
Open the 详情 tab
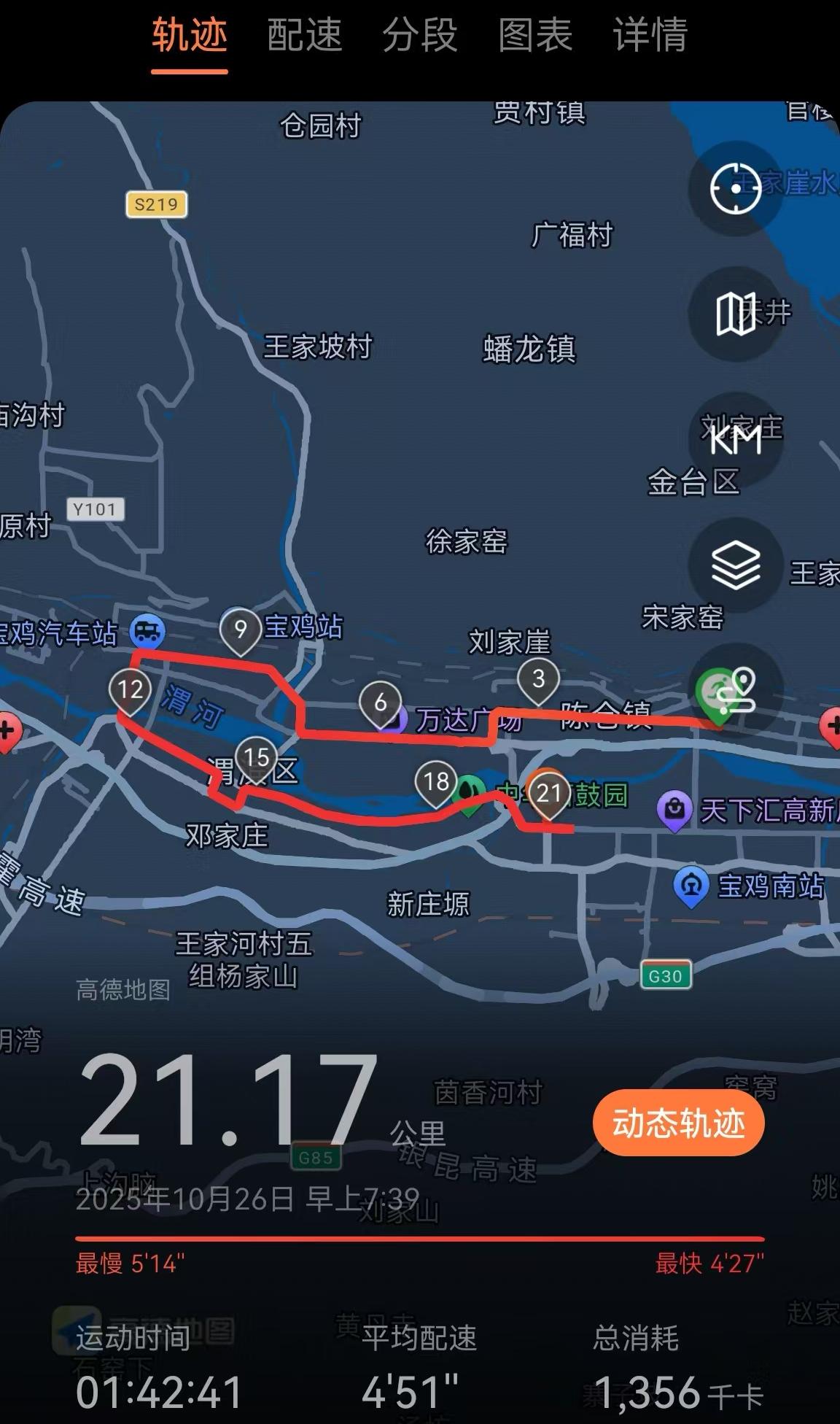click(x=650, y=35)
